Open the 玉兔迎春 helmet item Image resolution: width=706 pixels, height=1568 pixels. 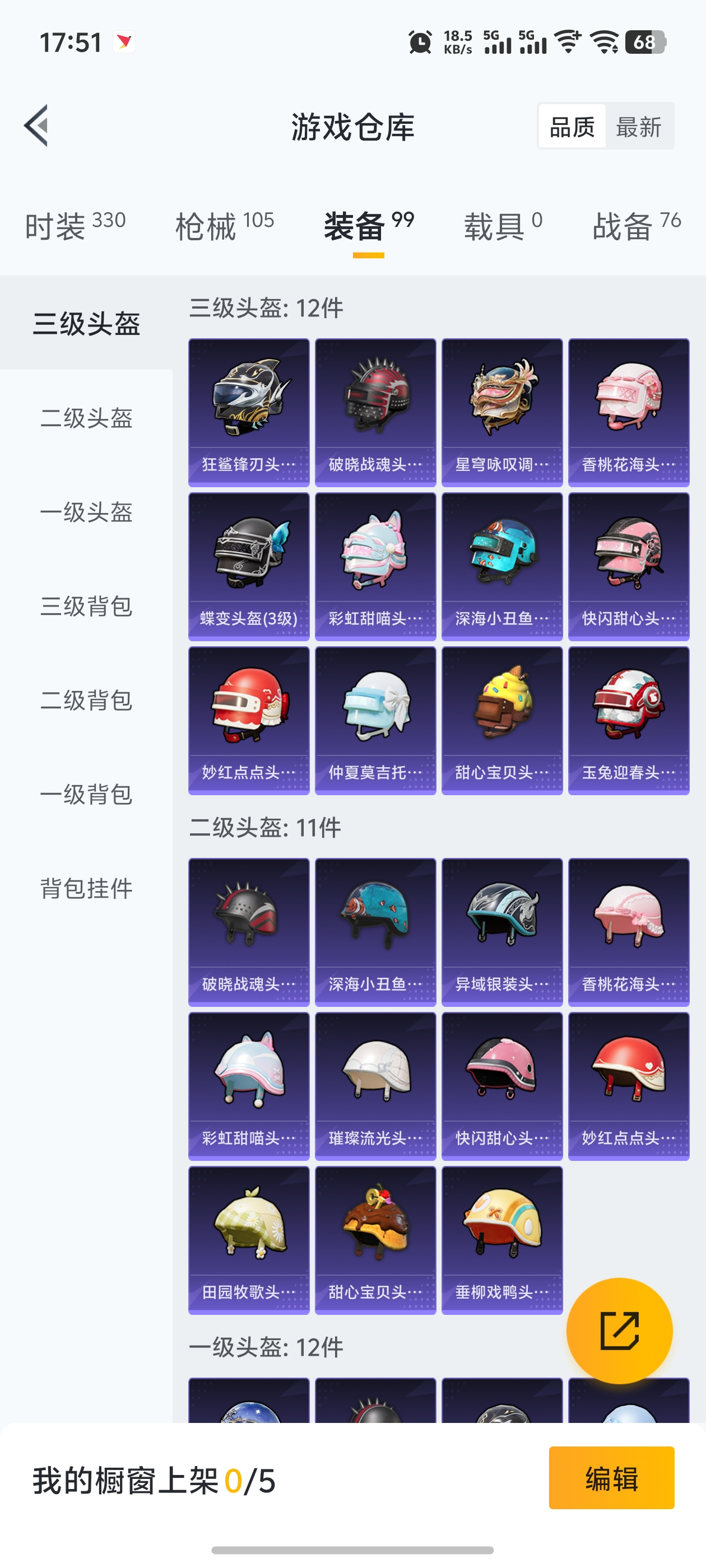(x=628, y=720)
